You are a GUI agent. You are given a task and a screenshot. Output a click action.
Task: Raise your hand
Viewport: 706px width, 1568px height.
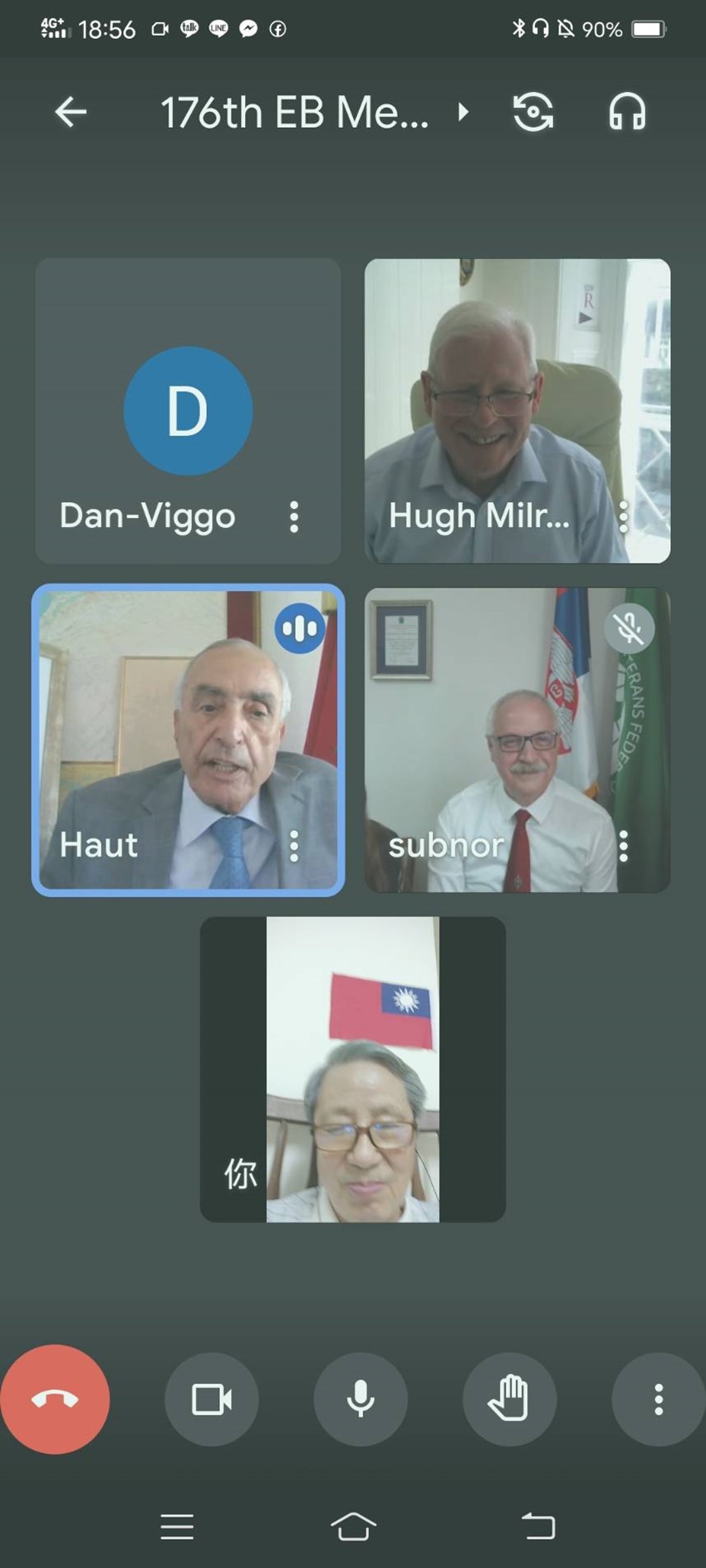[509, 1399]
